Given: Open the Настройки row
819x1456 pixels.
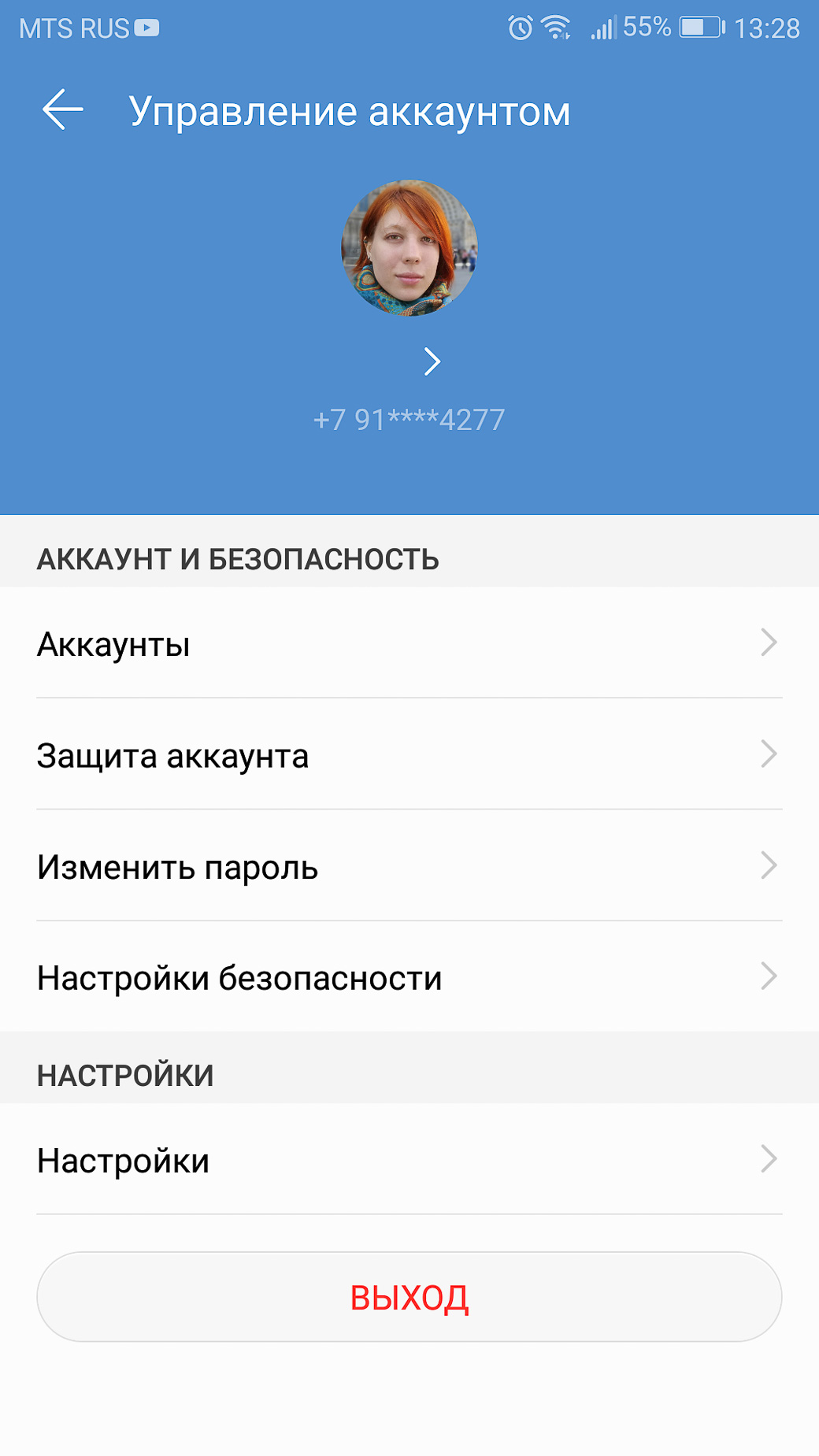Looking at the screenshot, I should tap(409, 1159).
